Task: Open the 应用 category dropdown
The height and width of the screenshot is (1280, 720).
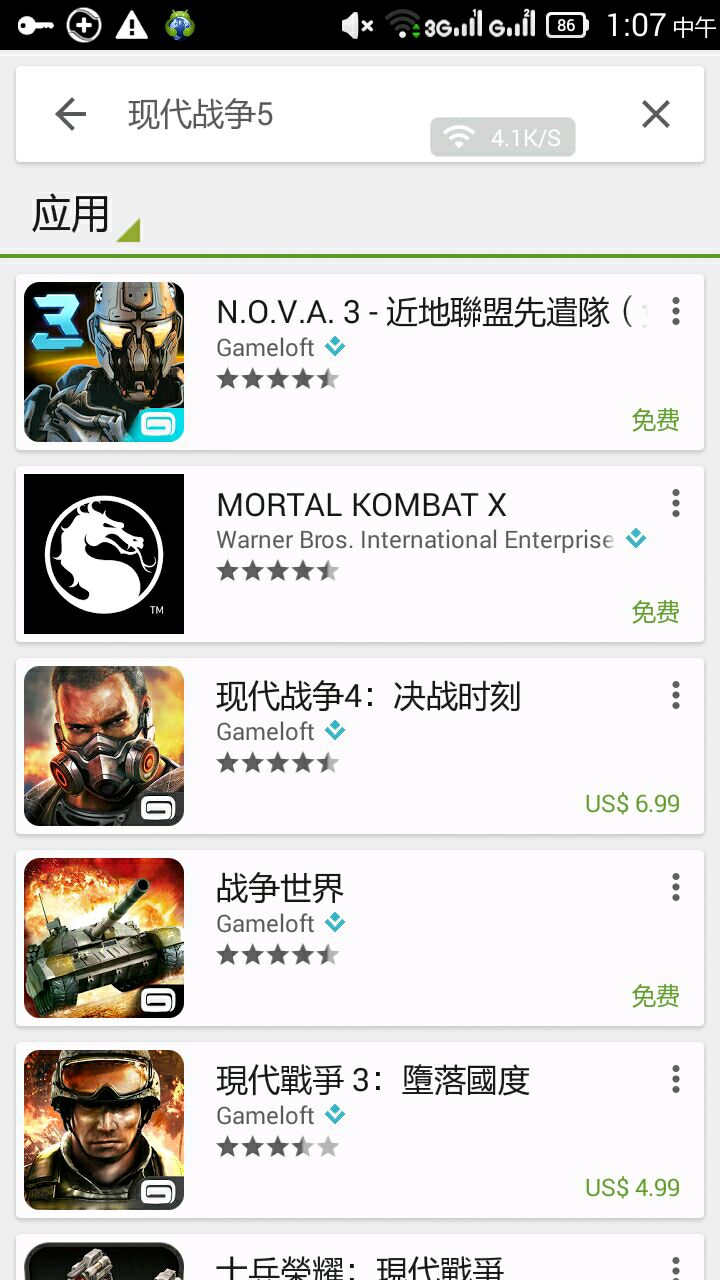Action: pos(86,215)
